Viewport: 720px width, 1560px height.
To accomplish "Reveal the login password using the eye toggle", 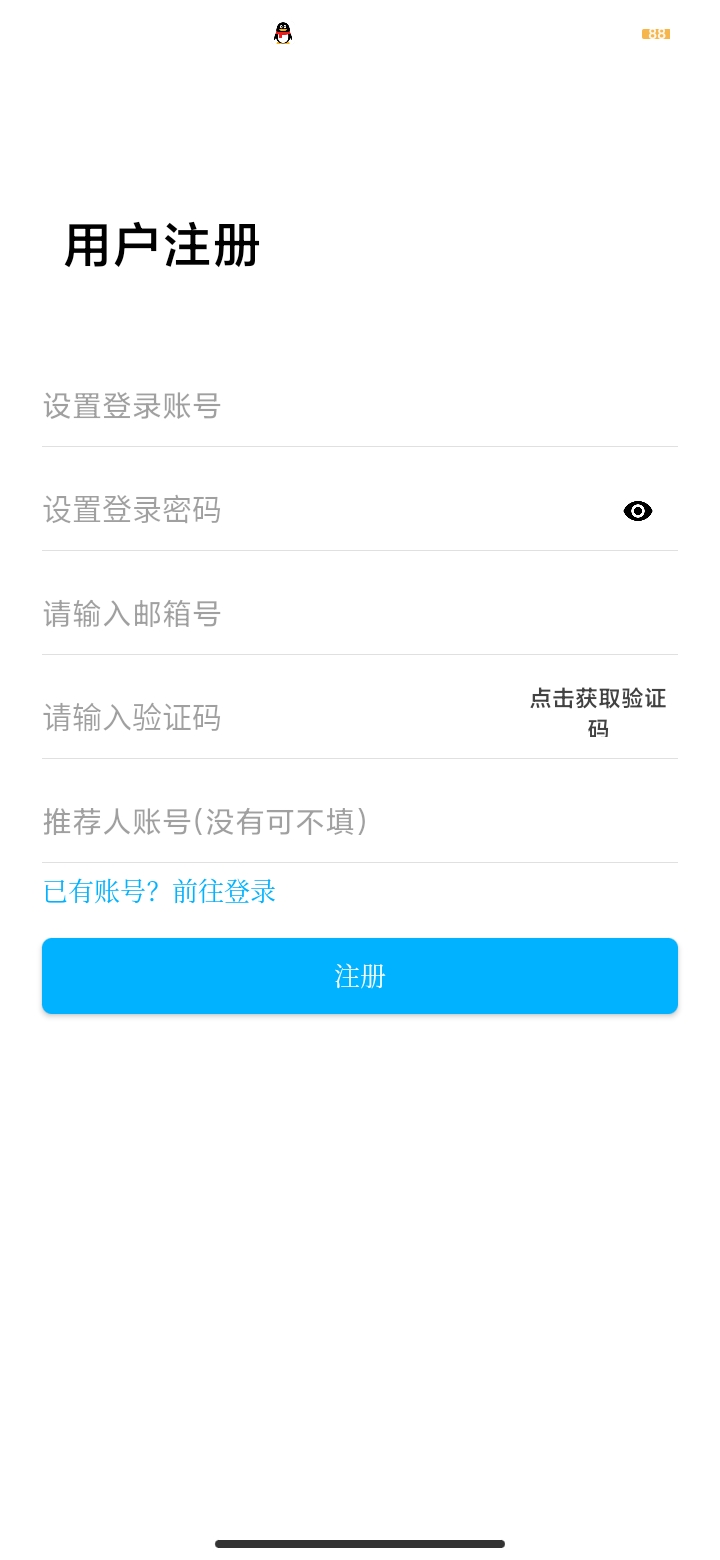I will click(x=638, y=511).
